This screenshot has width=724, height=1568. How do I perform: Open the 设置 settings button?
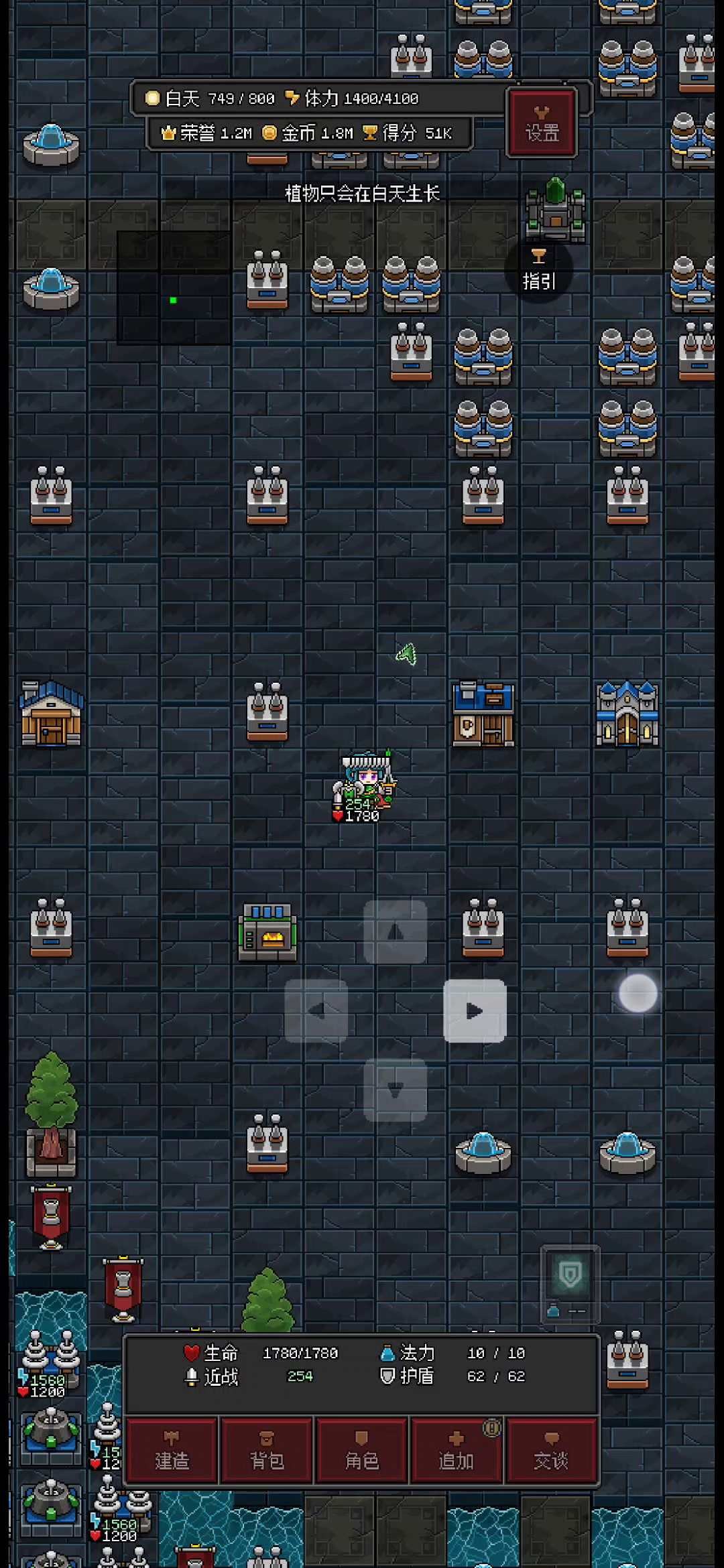click(x=542, y=123)
